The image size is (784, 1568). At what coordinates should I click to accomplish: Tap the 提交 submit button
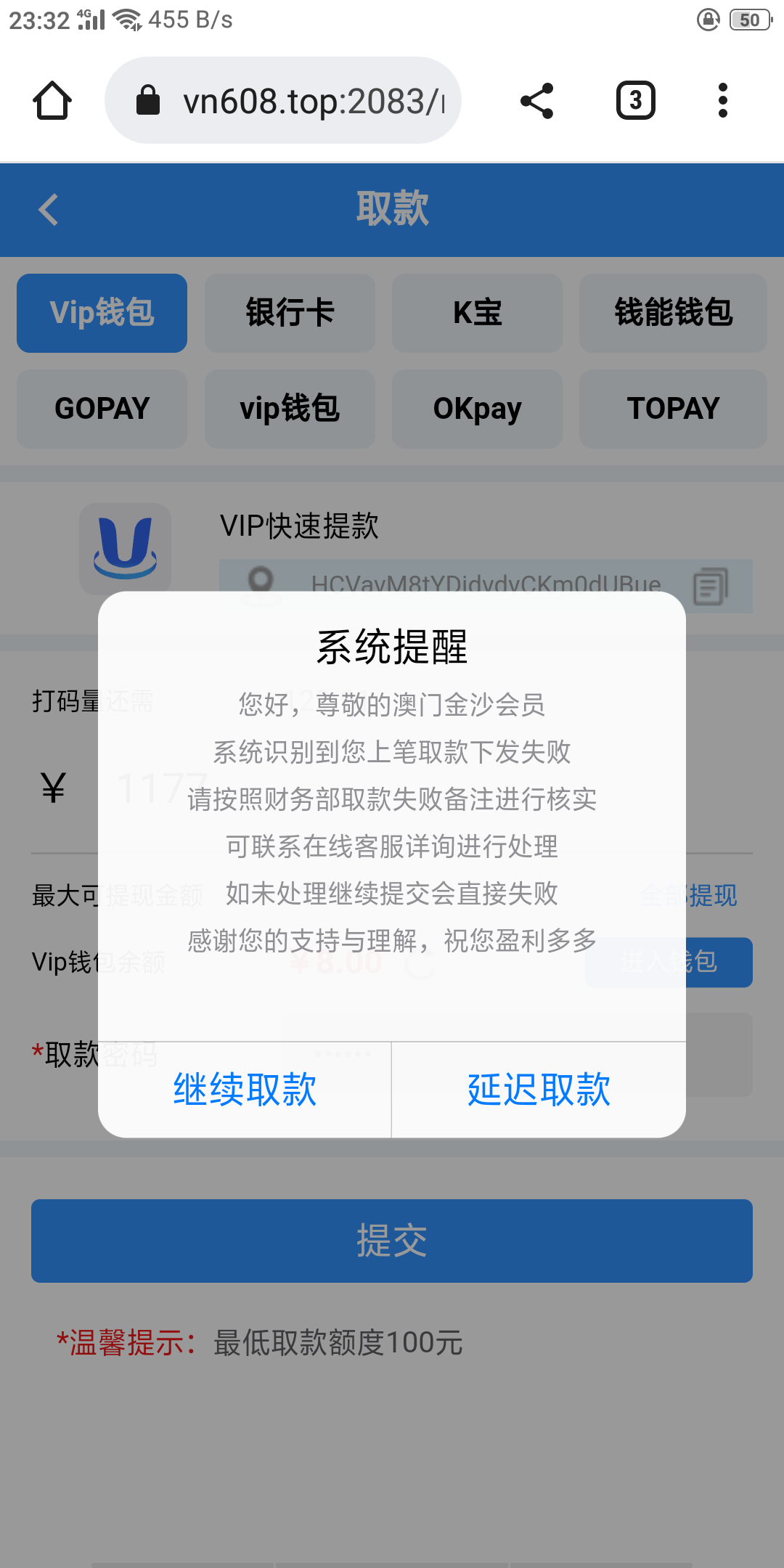point(392,1241)
